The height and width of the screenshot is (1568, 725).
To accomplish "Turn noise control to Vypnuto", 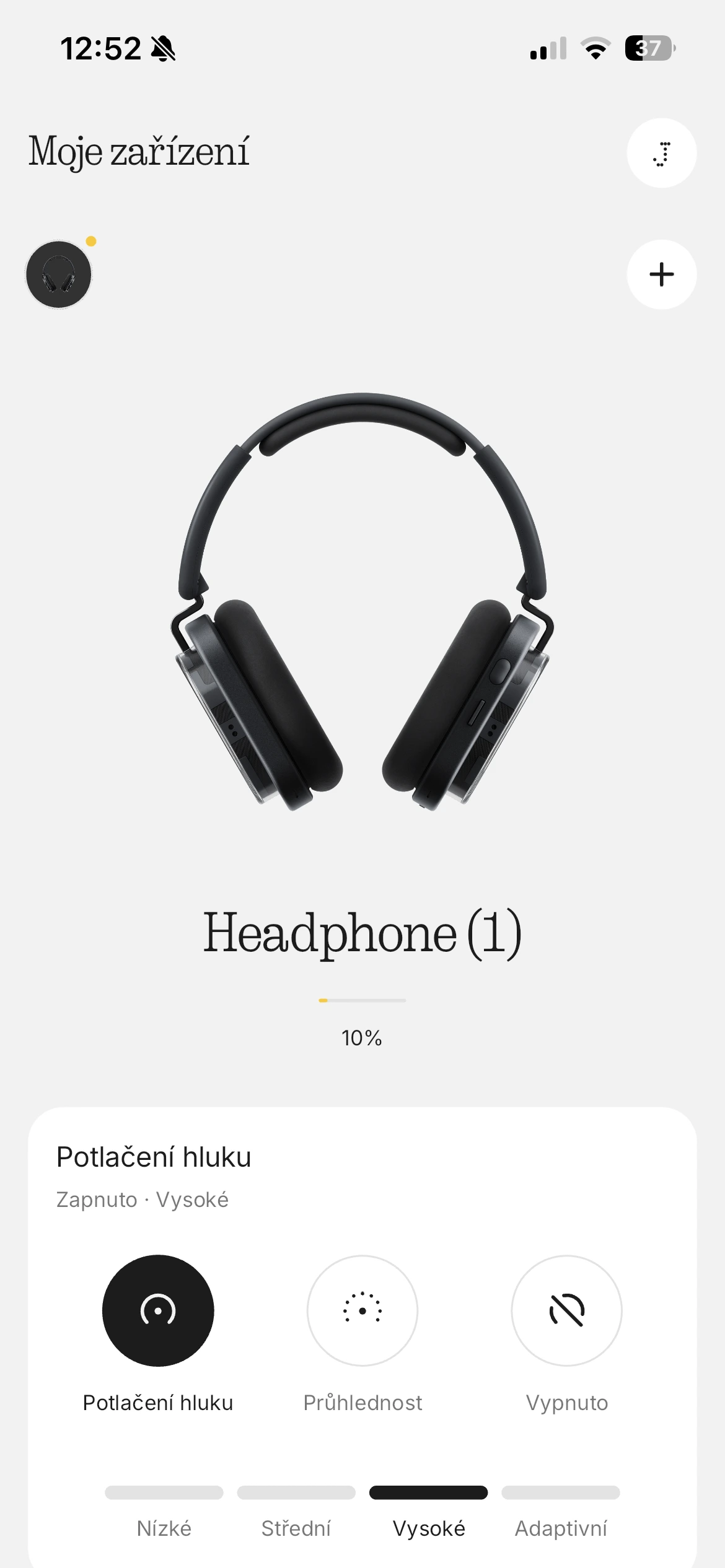I will 566,1310.
